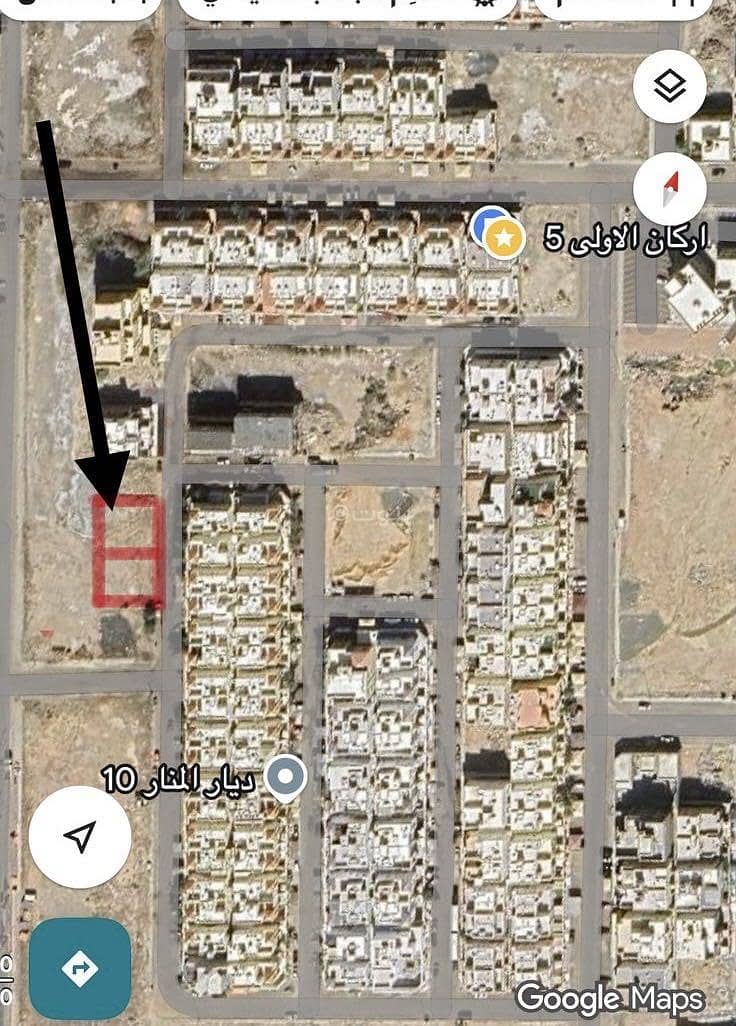
Task: Open the starred اركان الاولى 5 saved place
Action: click(505, 238)
